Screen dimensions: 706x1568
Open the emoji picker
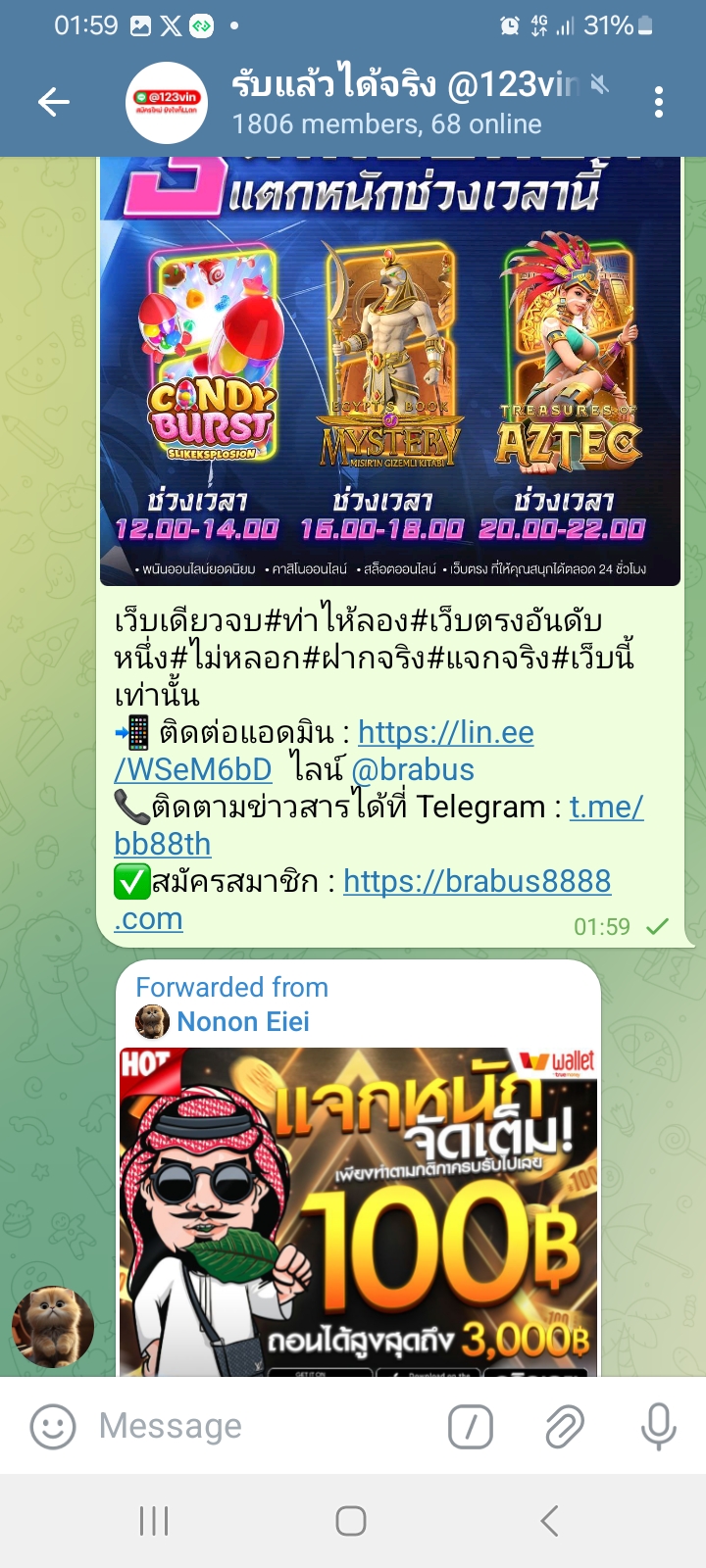click(53, 1426)
